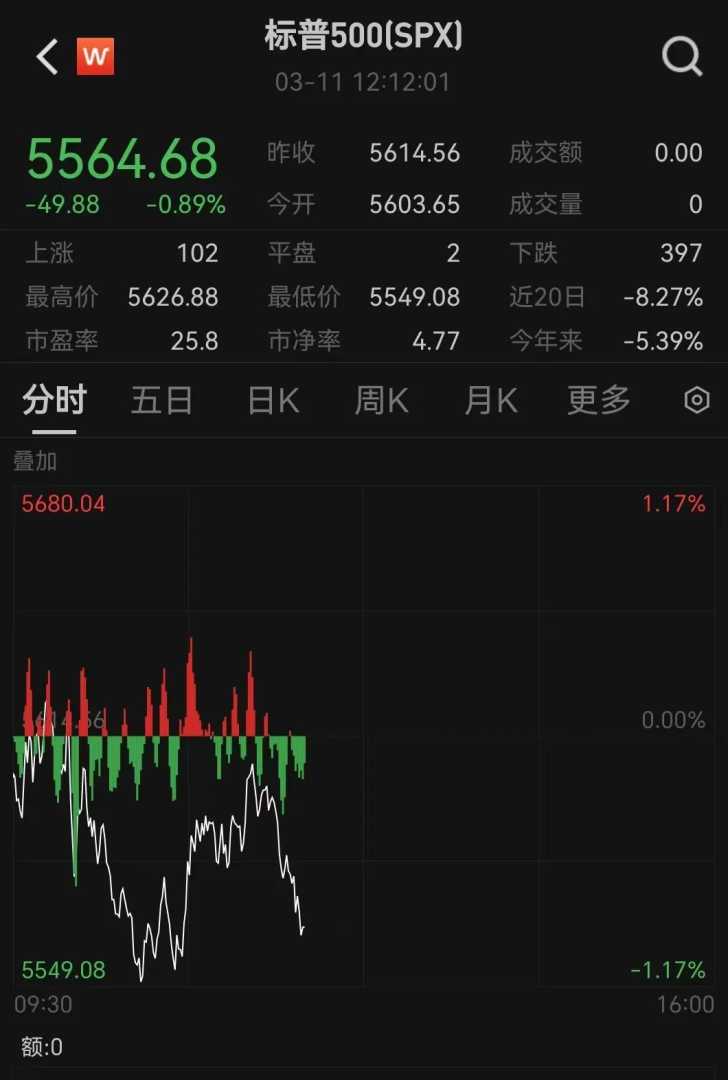This screenshot has height=1080, width=728.
Task: Switch to the 五日 chart tab
Action: click(162, 401)
